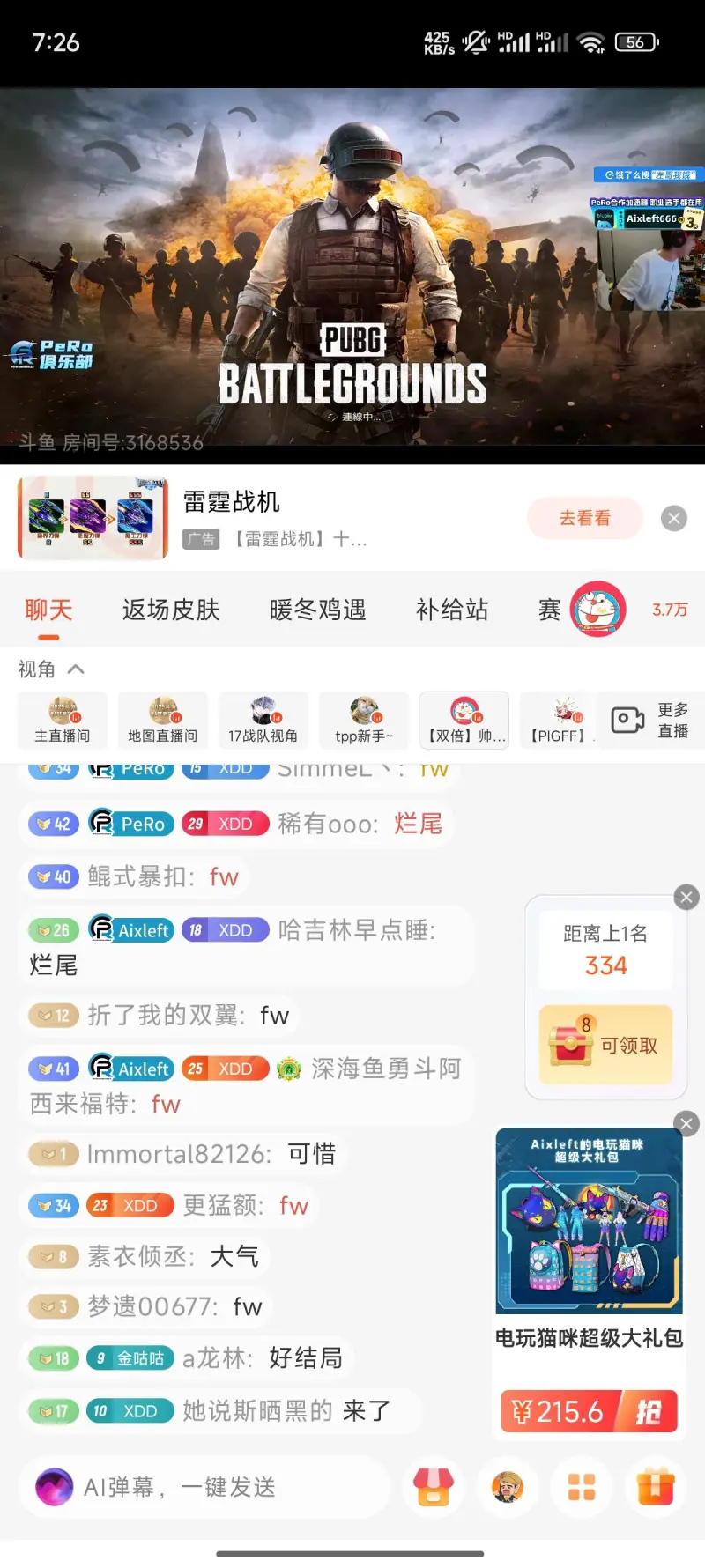Choose the 地图直播间 view
The width and height of the screenshot is (705, 1568).
tap(163, 720)
